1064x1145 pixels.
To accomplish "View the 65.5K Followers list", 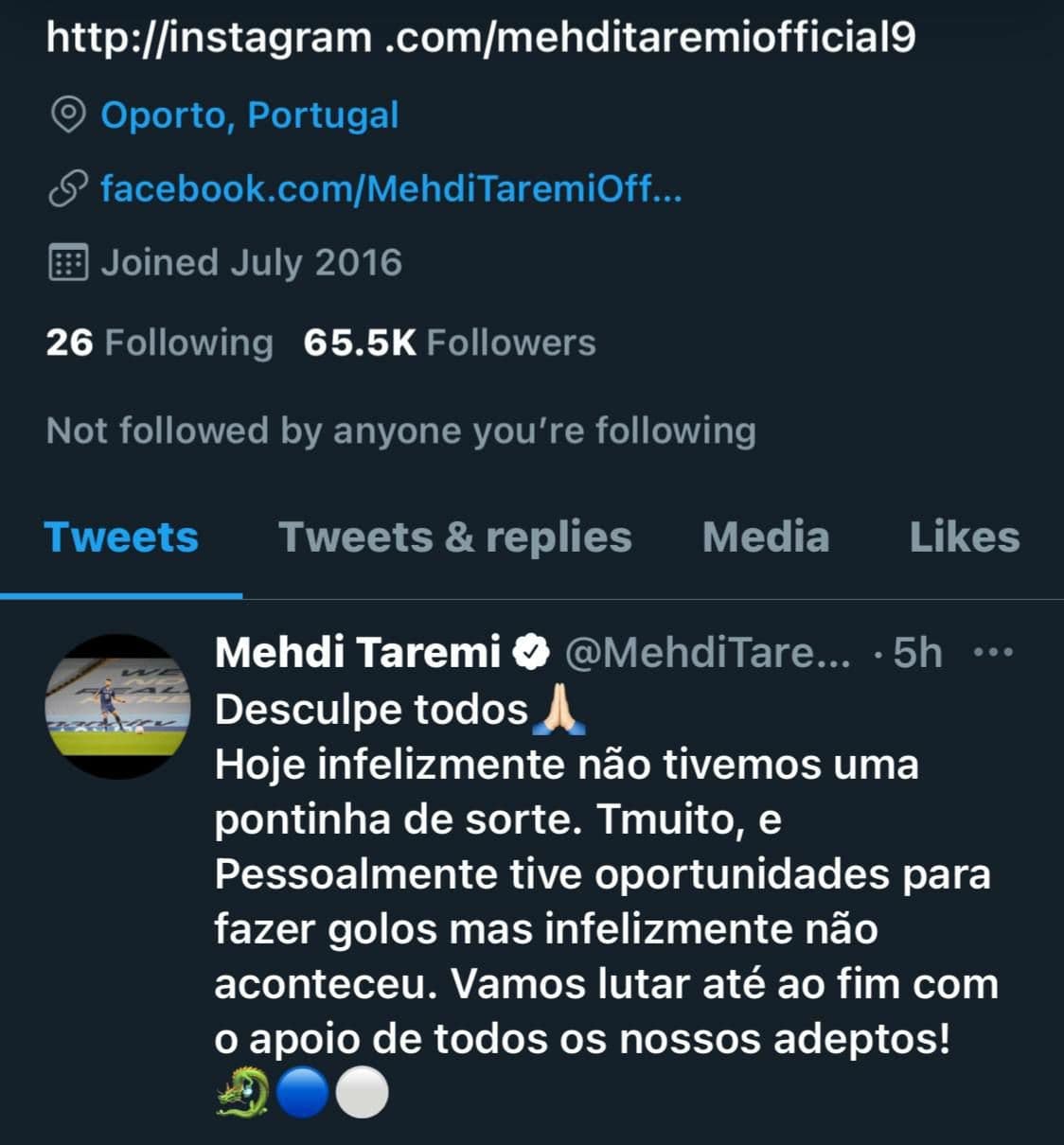I will 449,343.
